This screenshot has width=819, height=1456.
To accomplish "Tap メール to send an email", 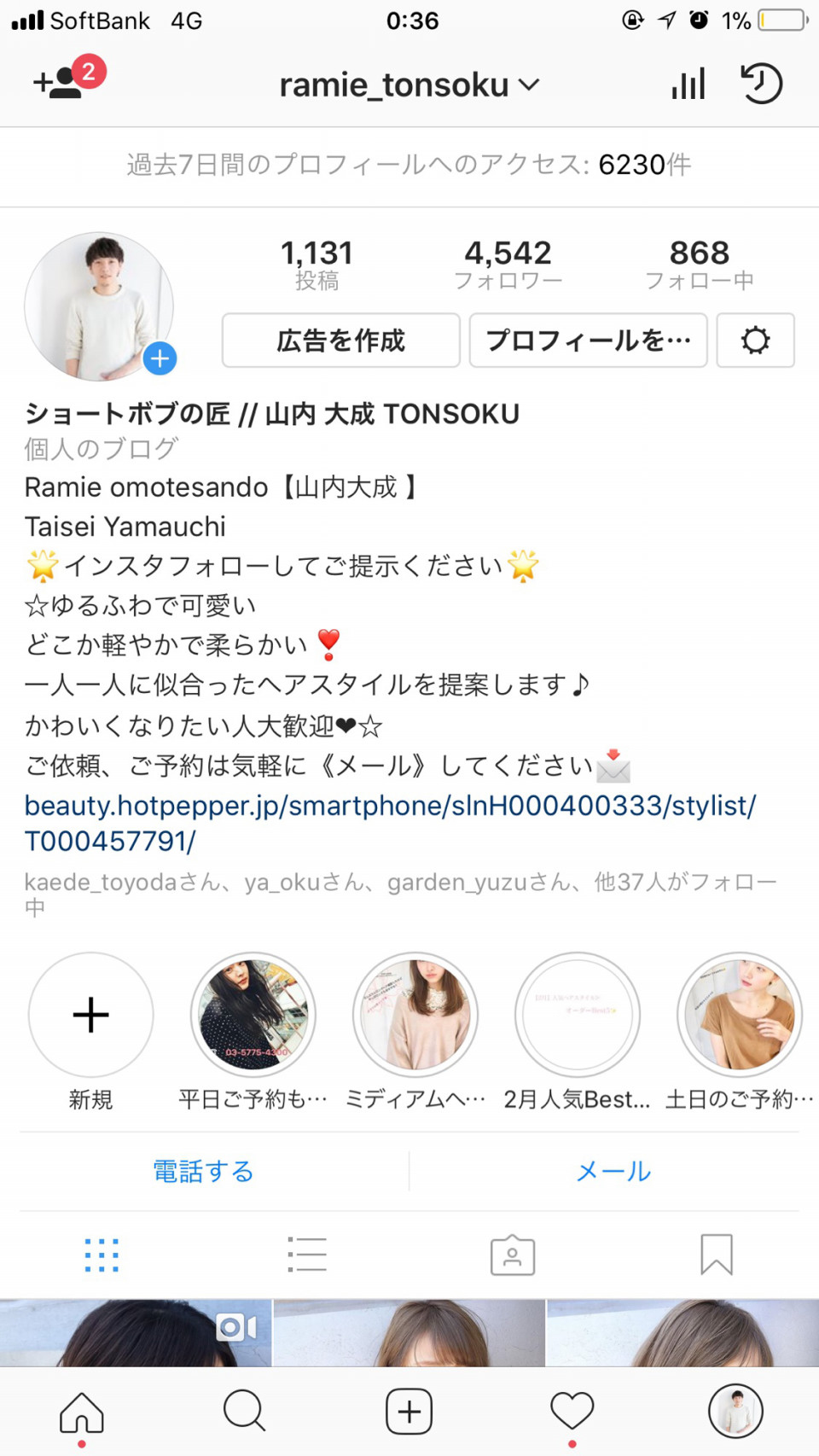I will click(x=613, y=1171).
